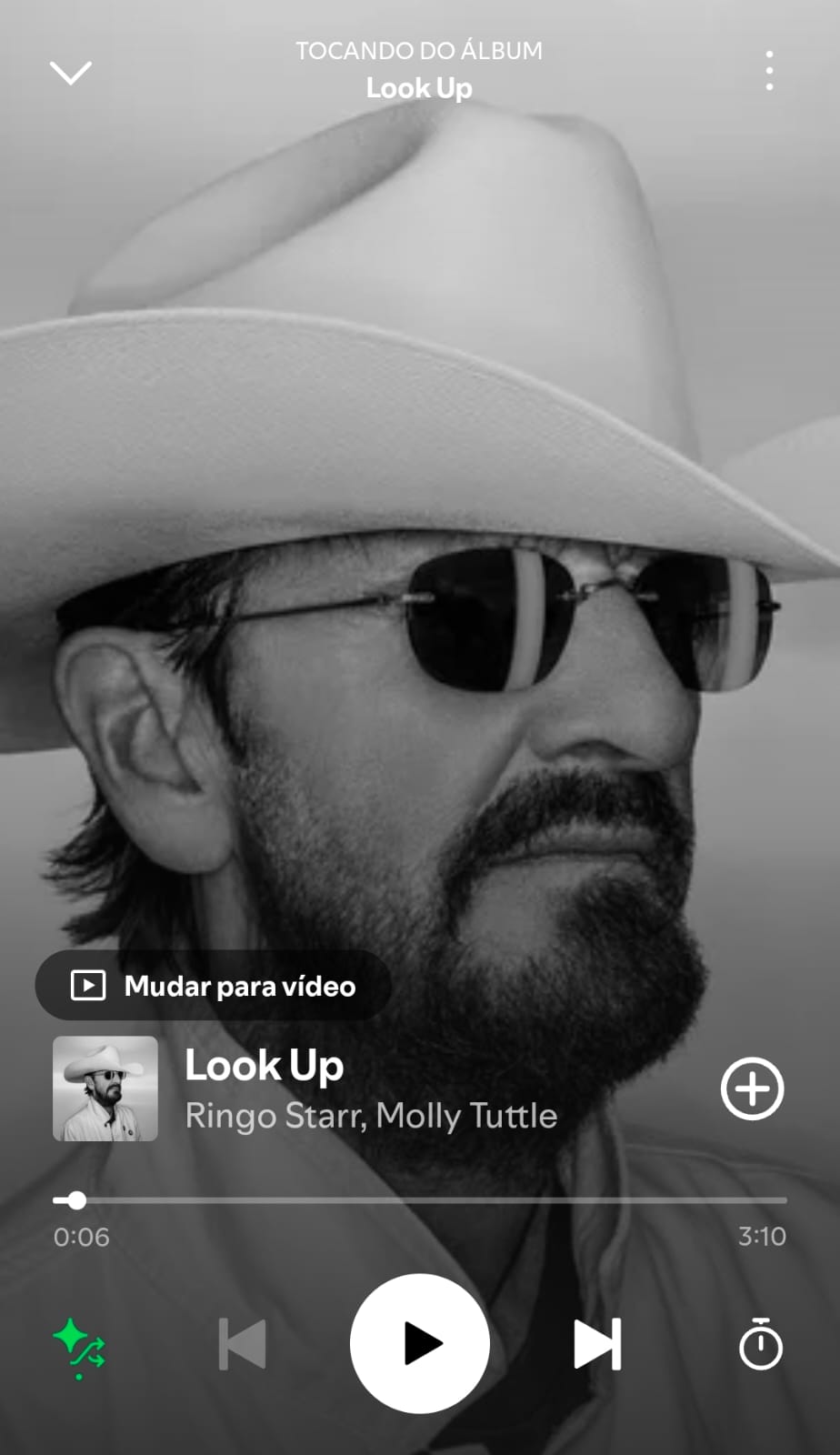Open the album Look Up from the header
840x1455 pixels.
click(x=419, y=88)
